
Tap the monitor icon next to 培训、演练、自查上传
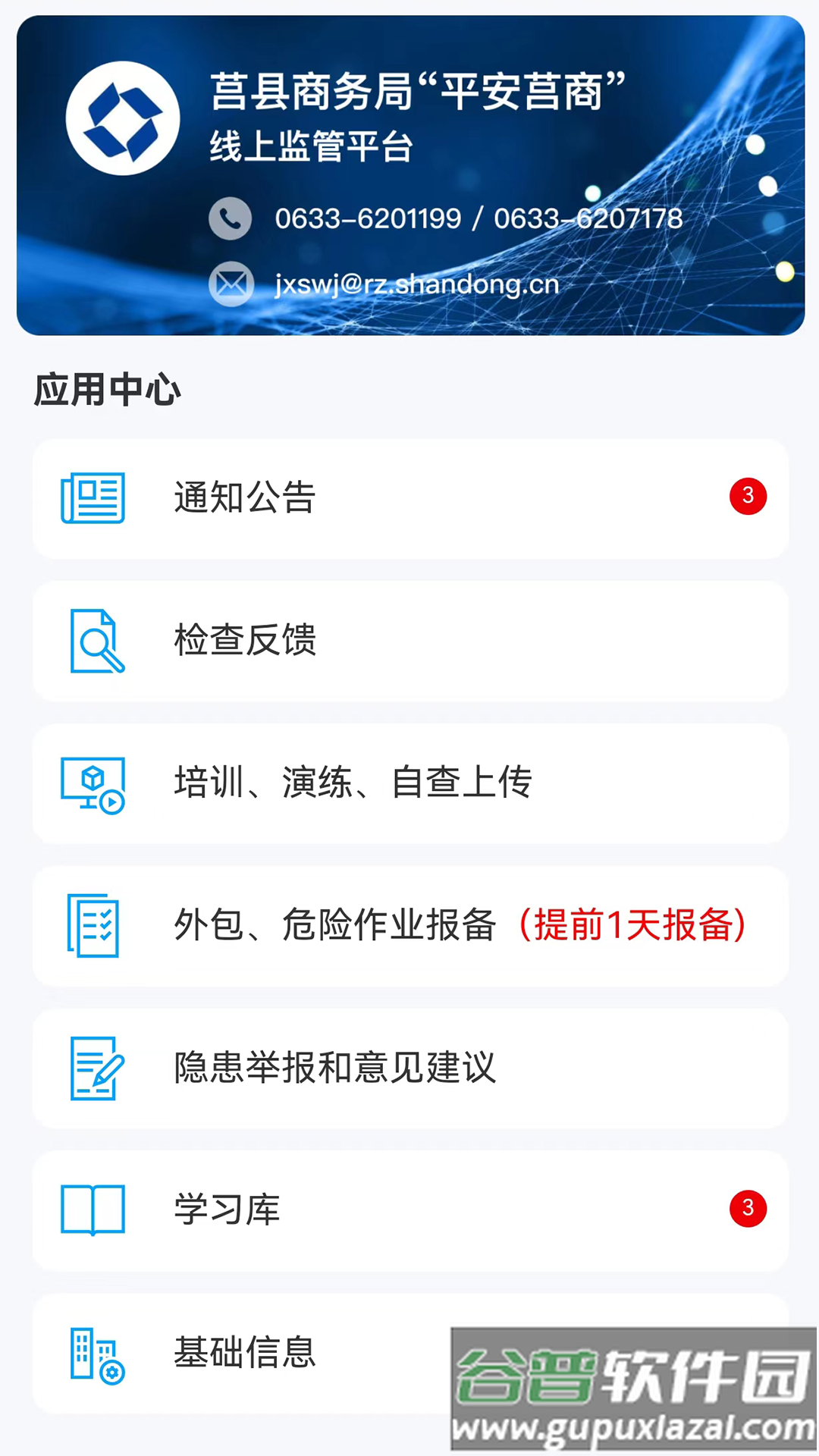(x=91, y=784)
